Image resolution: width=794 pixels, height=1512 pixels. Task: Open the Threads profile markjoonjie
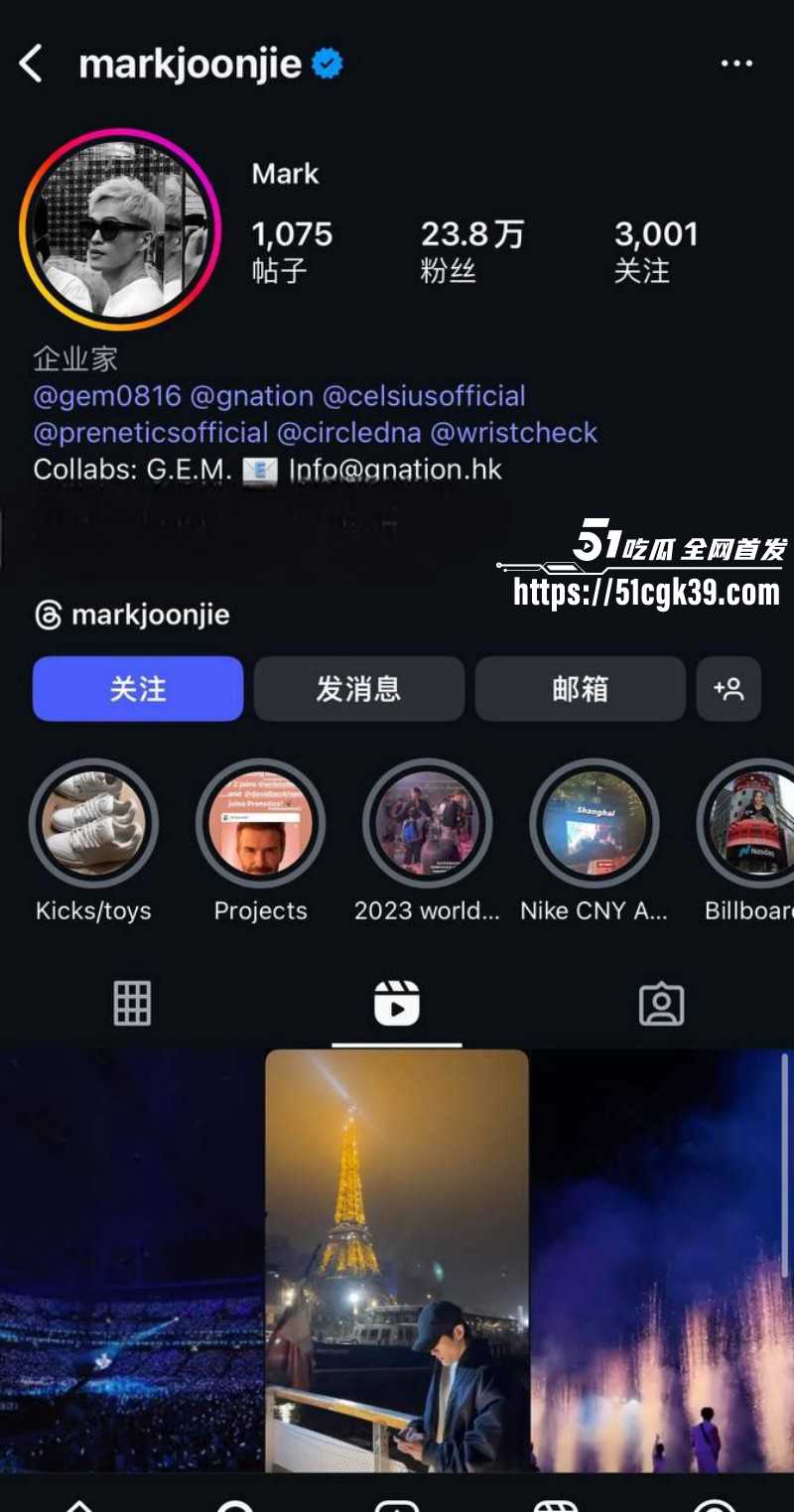click(x=131, y=614)
